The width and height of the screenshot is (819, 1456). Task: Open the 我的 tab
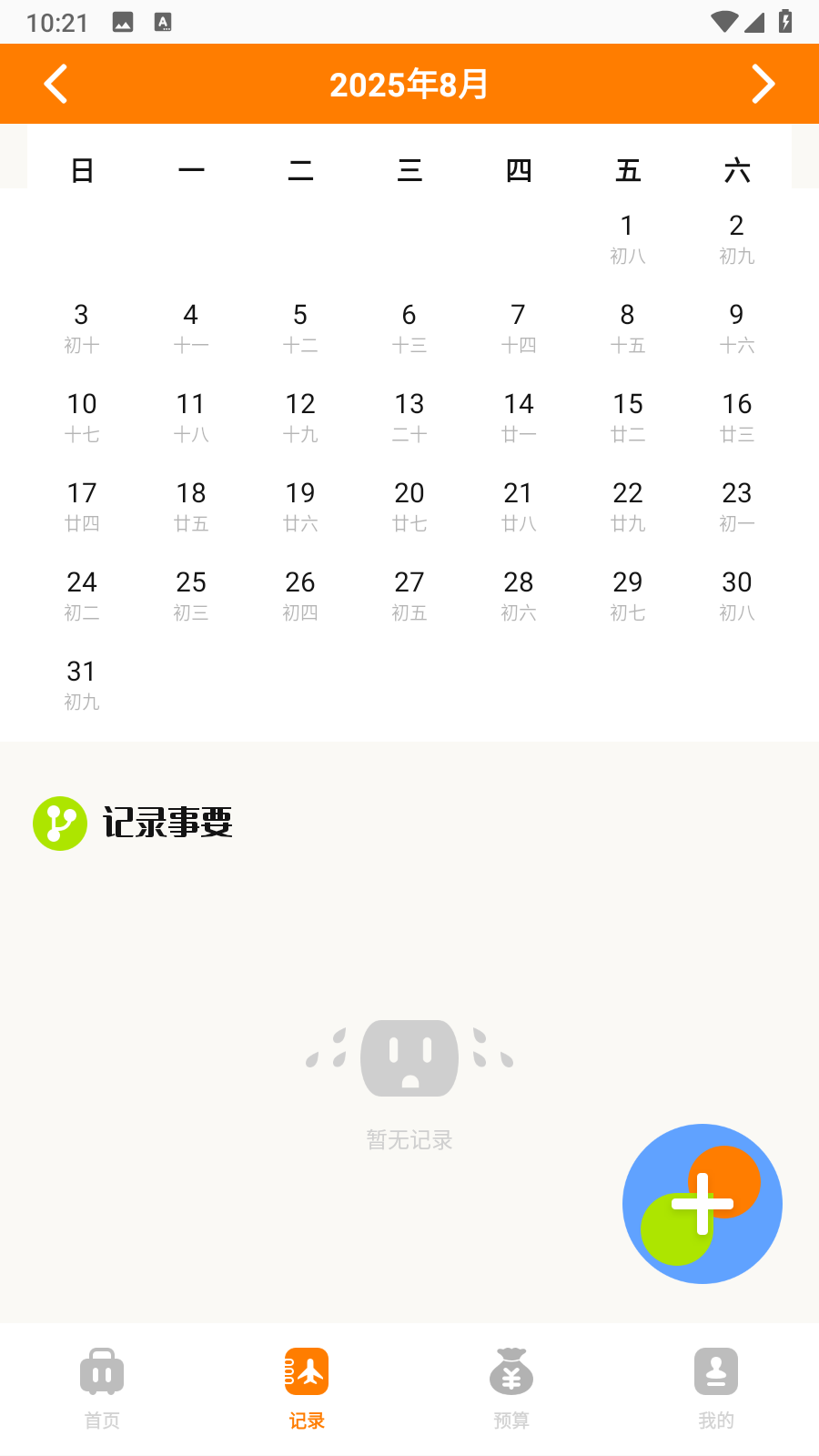[x=716, y=1388]
